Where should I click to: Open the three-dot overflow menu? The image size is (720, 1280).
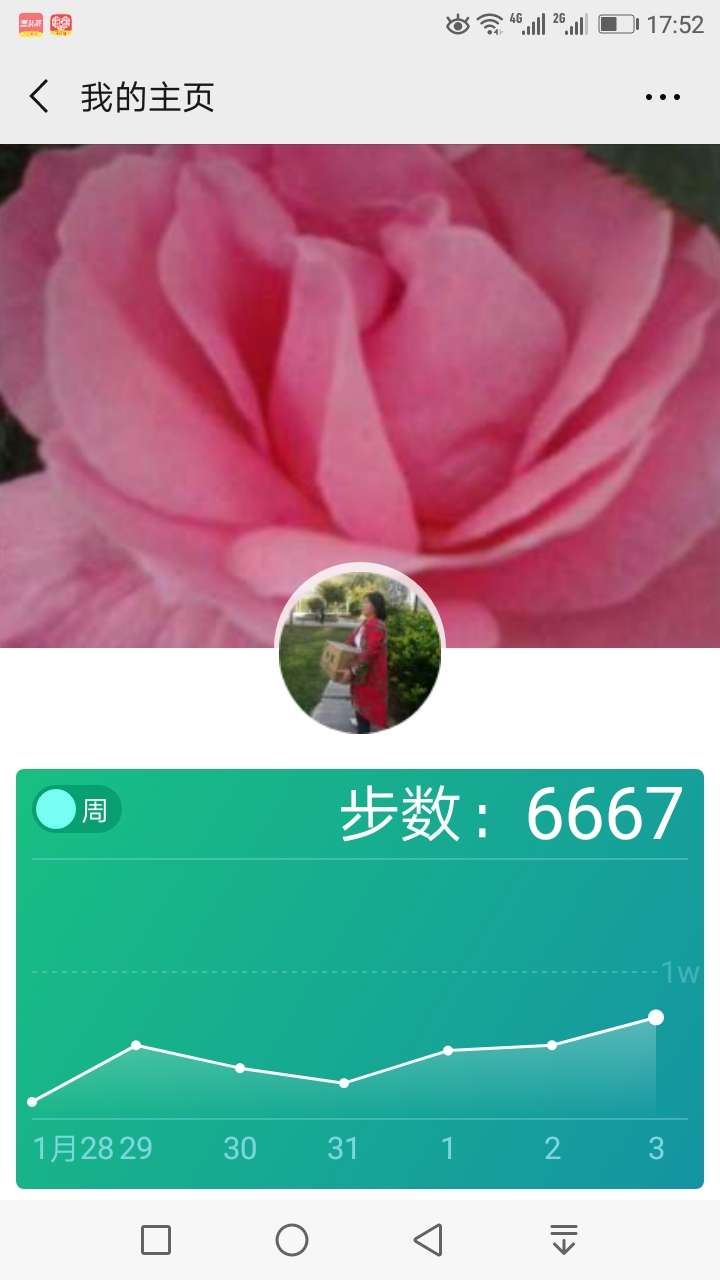662,97
